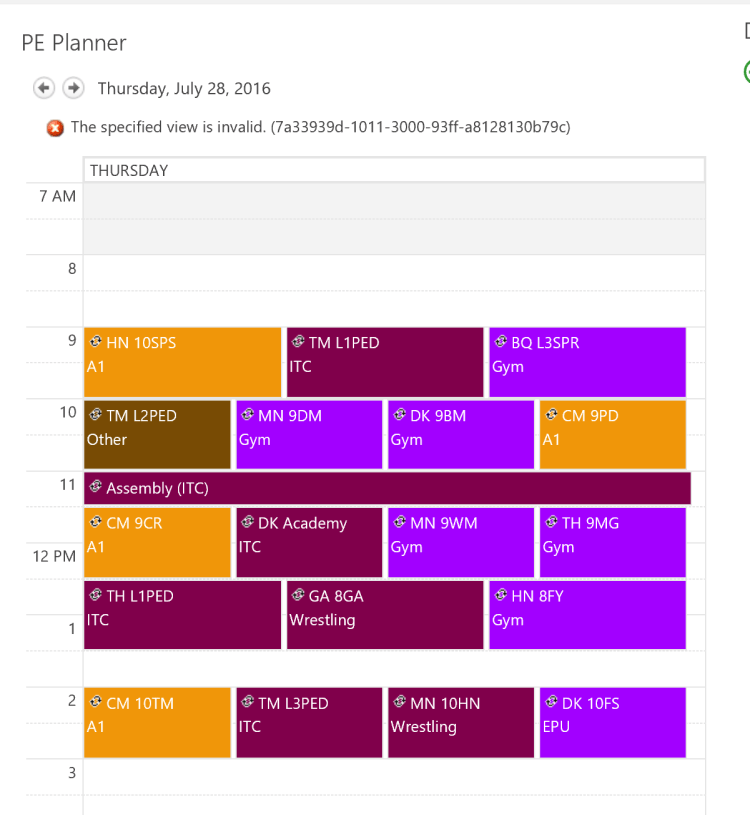Viewport: 750px width, 815px height.
Task: Open the DK 10FS EPU event
Action: pyautogui.click(x=612, y=722)
